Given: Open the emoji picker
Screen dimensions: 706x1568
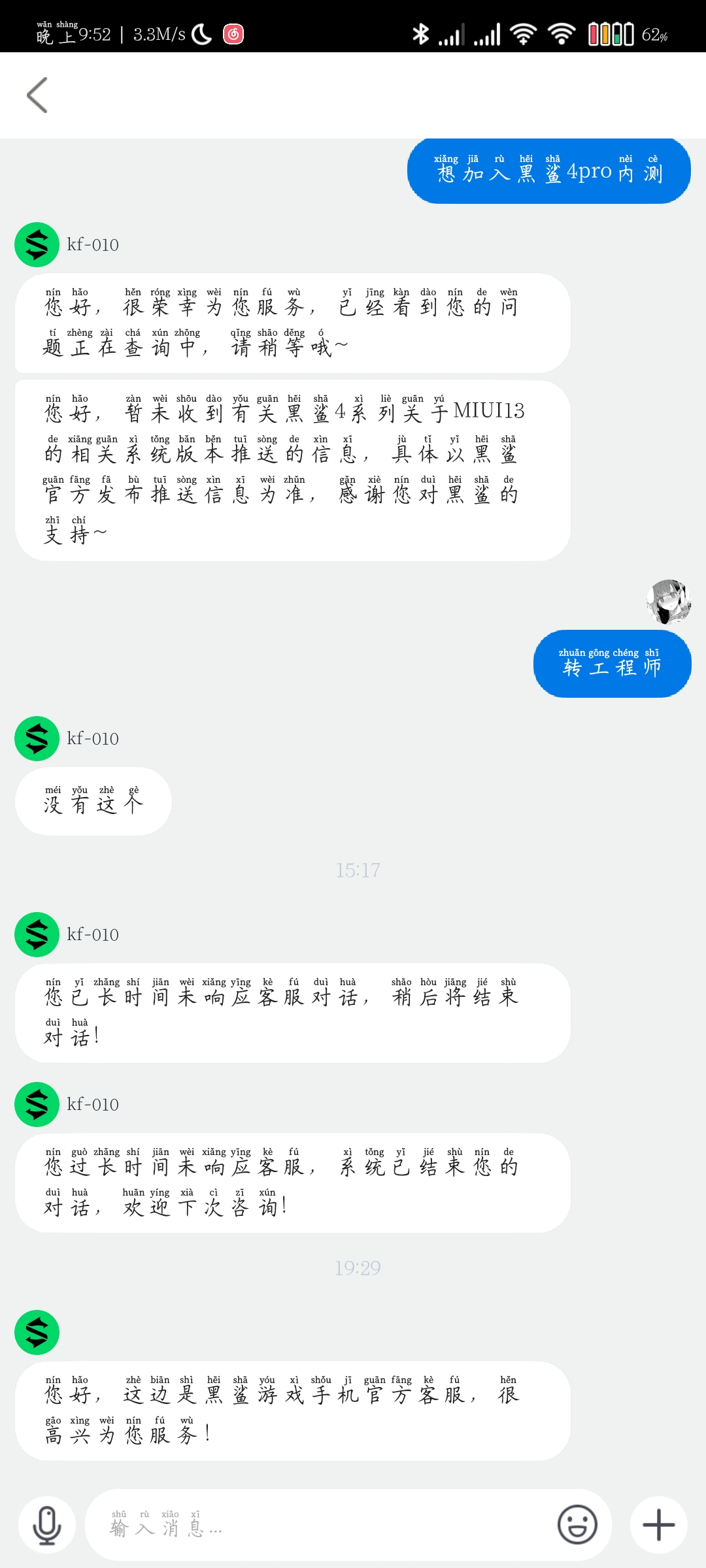Looking at the screenshot, I should (577, 1525).
